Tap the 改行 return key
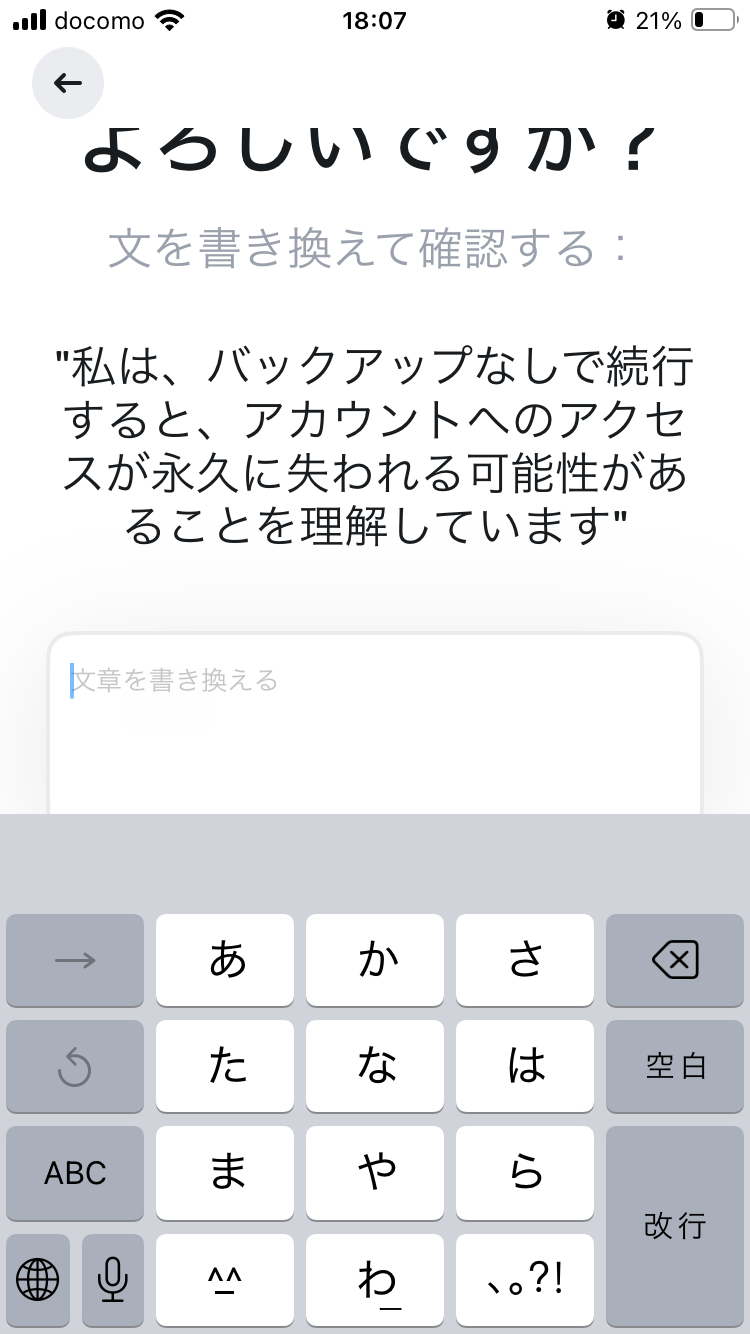750x1334 pixels. pyautogui.click(x=675, y=1226)
